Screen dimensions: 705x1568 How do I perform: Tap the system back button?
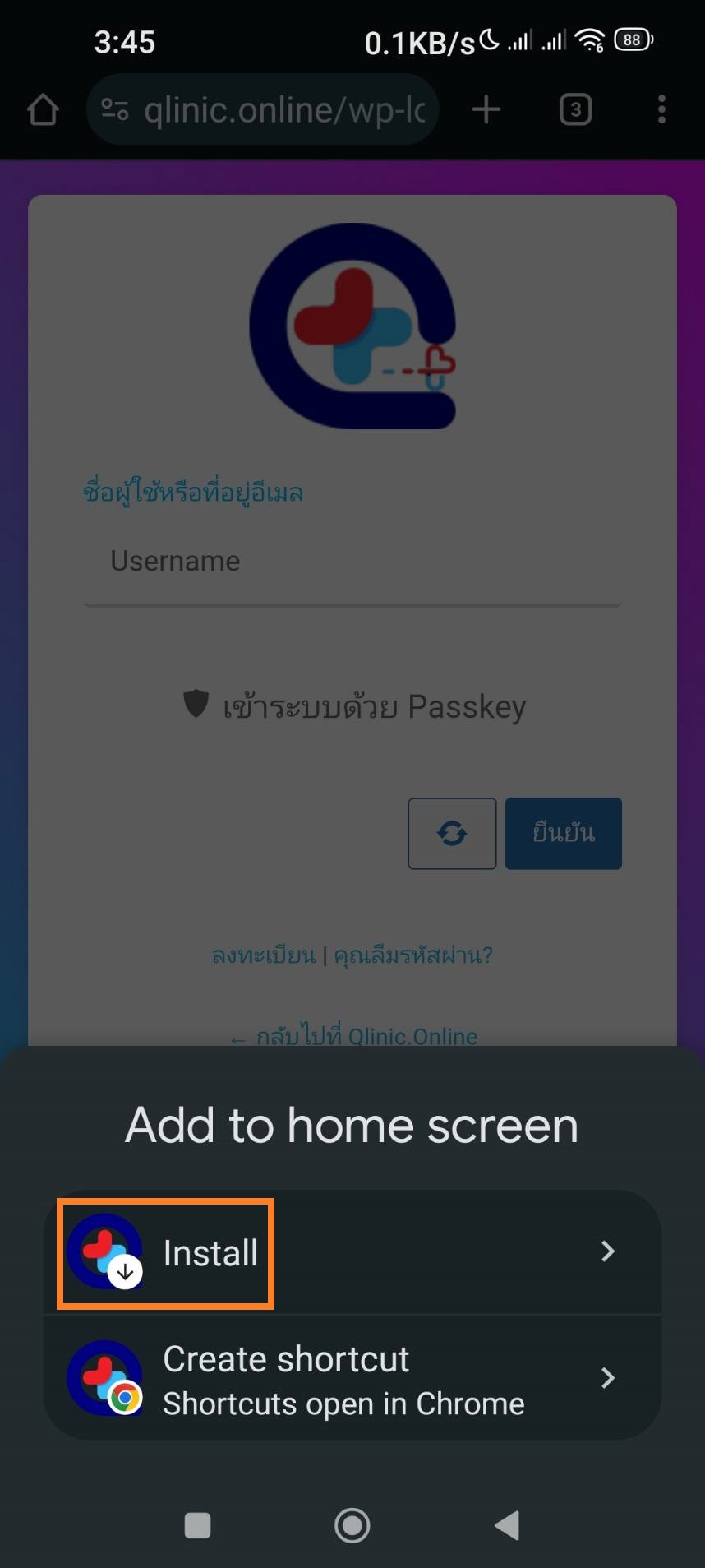click(x=507, y=1525)
